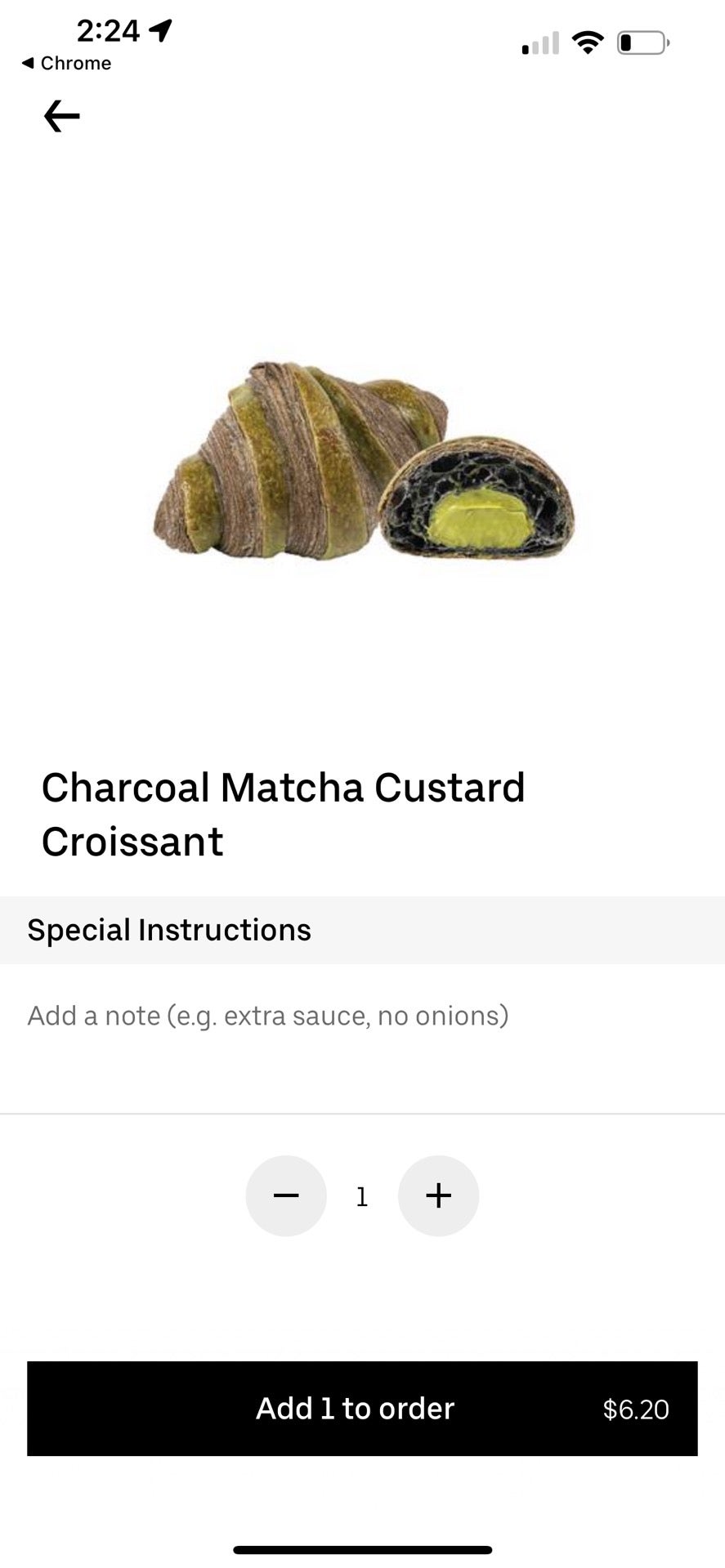
Task: Tap the battery indicator in the status bar
Action: tap(642, 42)
